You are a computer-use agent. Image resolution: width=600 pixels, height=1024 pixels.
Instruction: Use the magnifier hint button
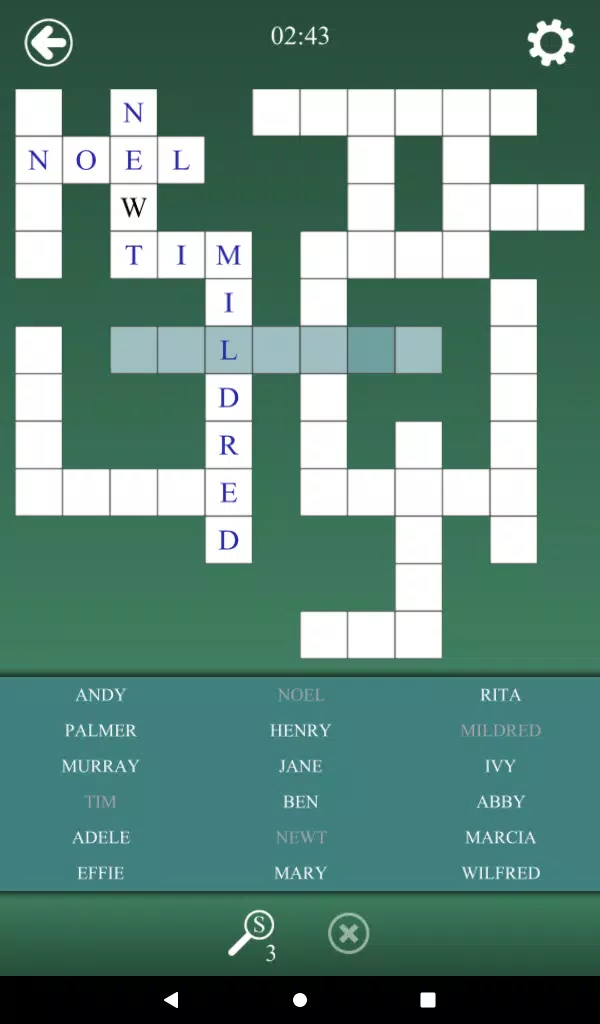pyautogui.click(x=250, y=934)
